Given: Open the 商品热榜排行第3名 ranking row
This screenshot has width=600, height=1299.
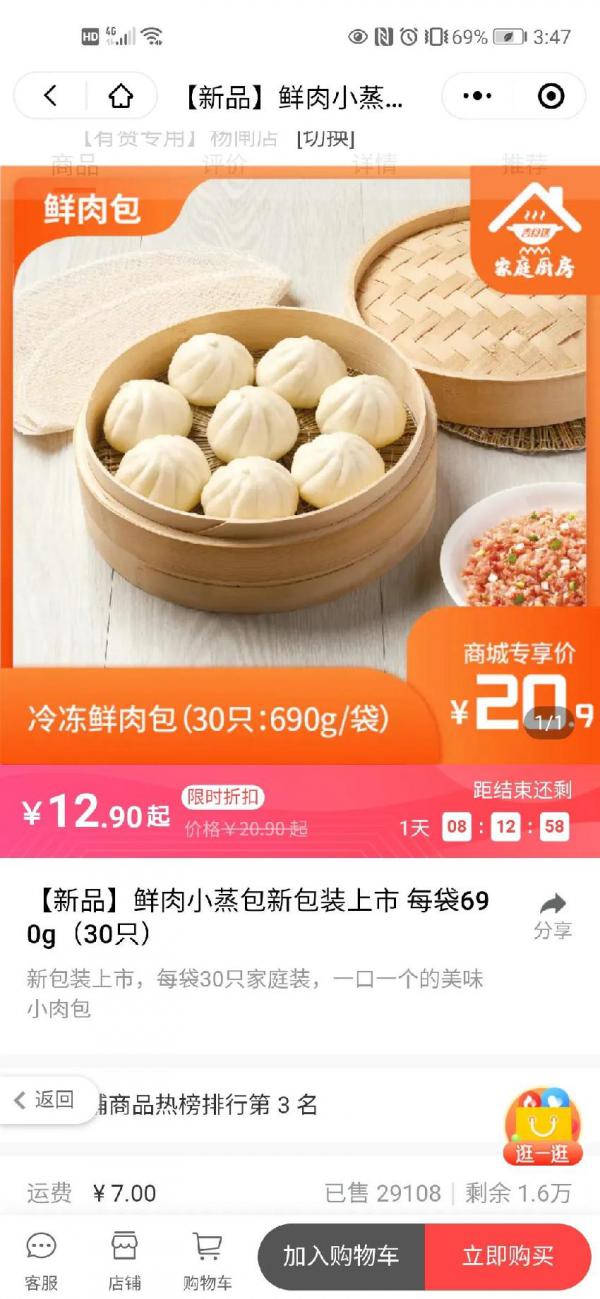Looking at the screenshot, I should (x=300, y=1105).
